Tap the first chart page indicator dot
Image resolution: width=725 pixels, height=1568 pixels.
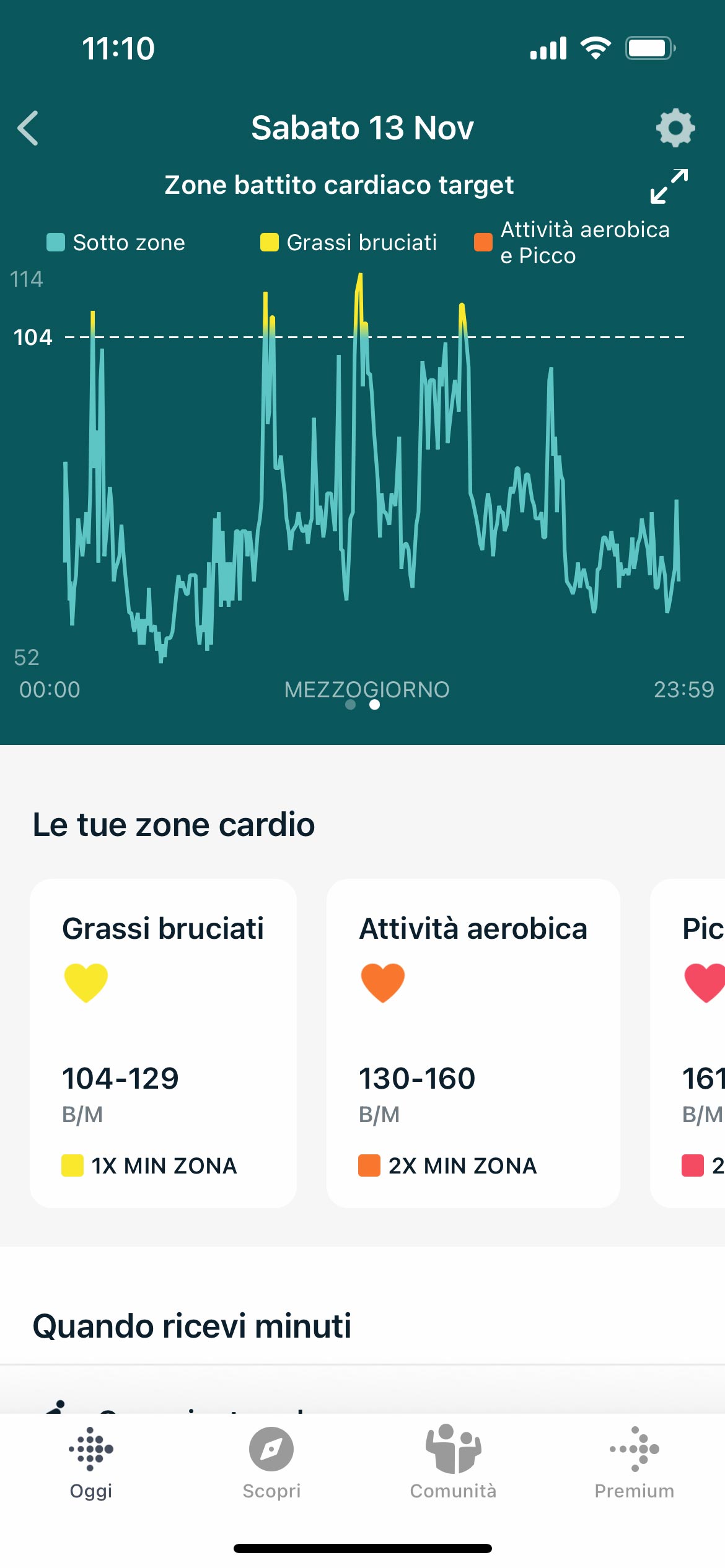point(350,705)
